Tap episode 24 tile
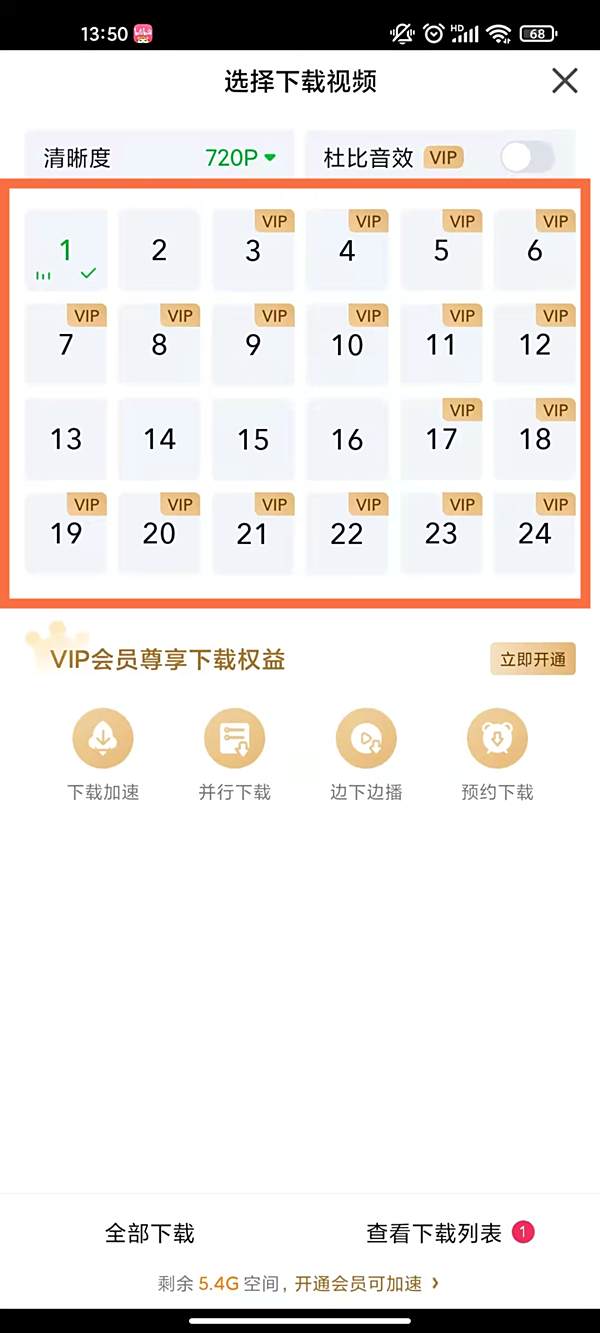 tap(535, 533)
